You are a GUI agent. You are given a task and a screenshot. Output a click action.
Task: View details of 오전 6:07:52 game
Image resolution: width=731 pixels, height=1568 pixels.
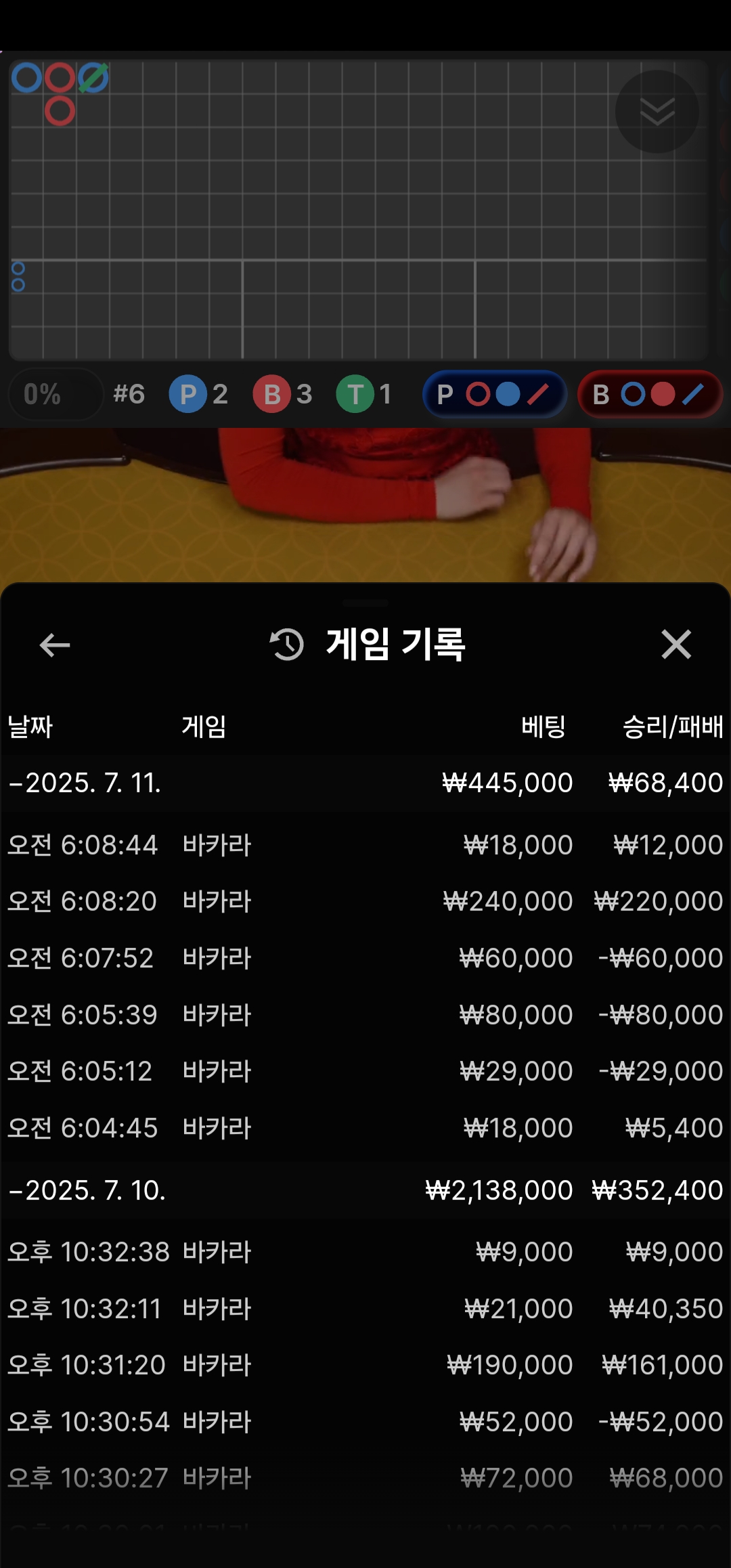365,958
